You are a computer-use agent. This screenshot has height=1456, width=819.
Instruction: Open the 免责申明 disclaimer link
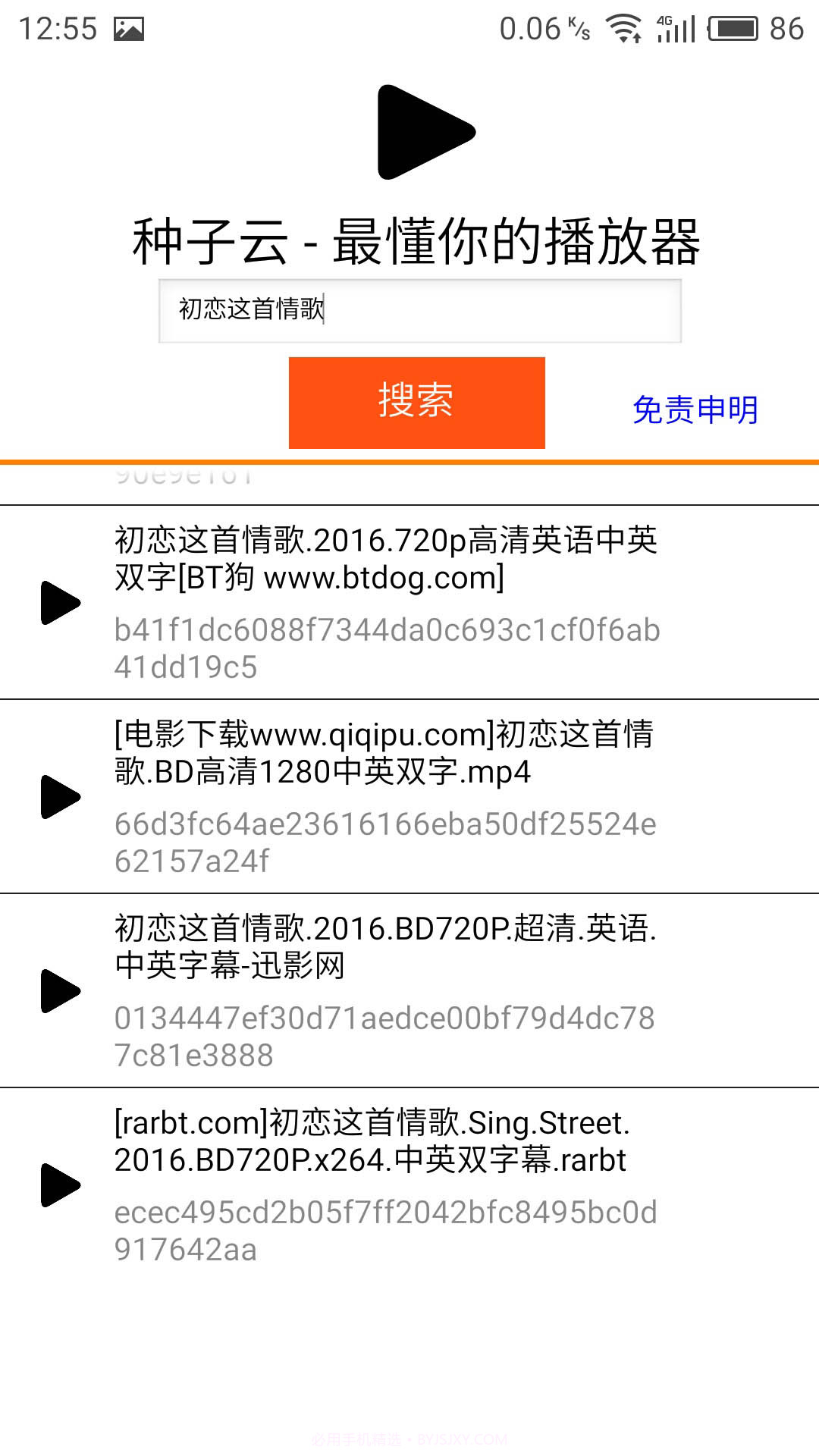(x=696, y=409)
